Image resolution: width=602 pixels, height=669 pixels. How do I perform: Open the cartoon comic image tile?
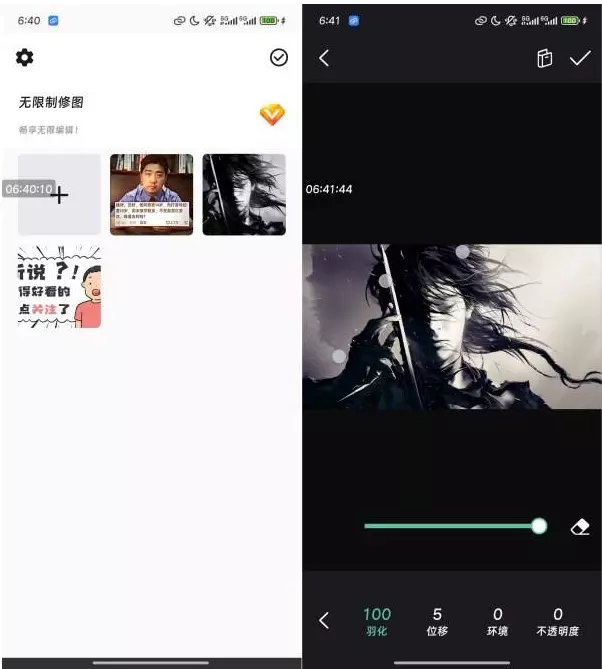click(60, 287)
